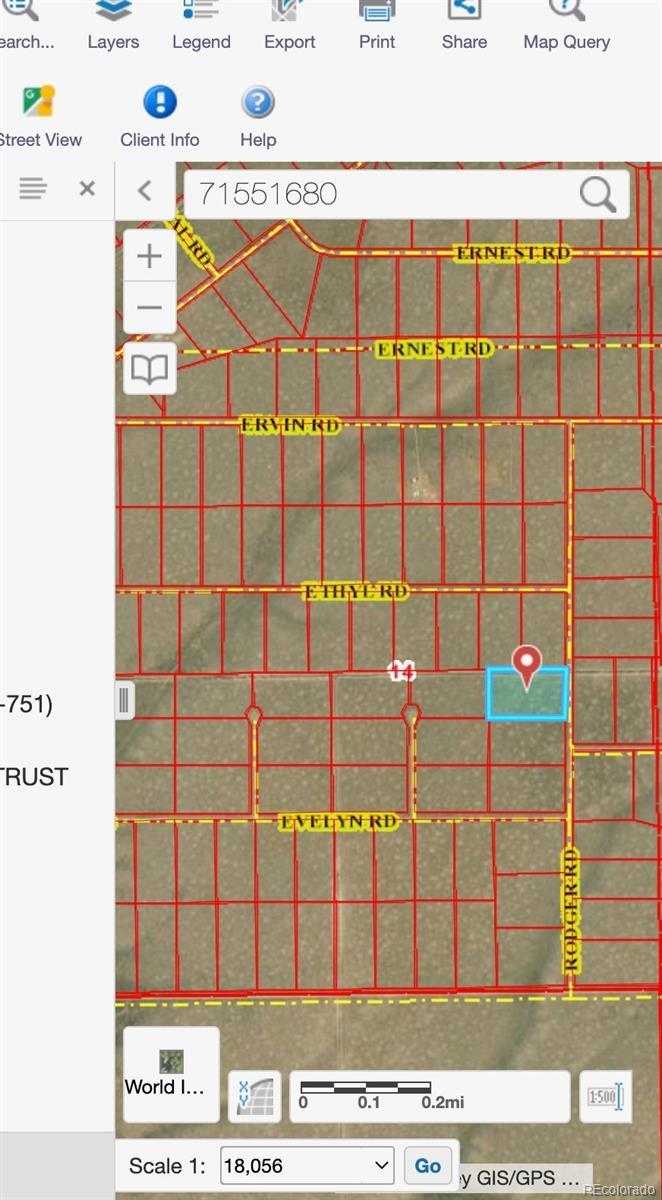
Task: Run search with the magnifier icon
Action: (x=597, y=194)
